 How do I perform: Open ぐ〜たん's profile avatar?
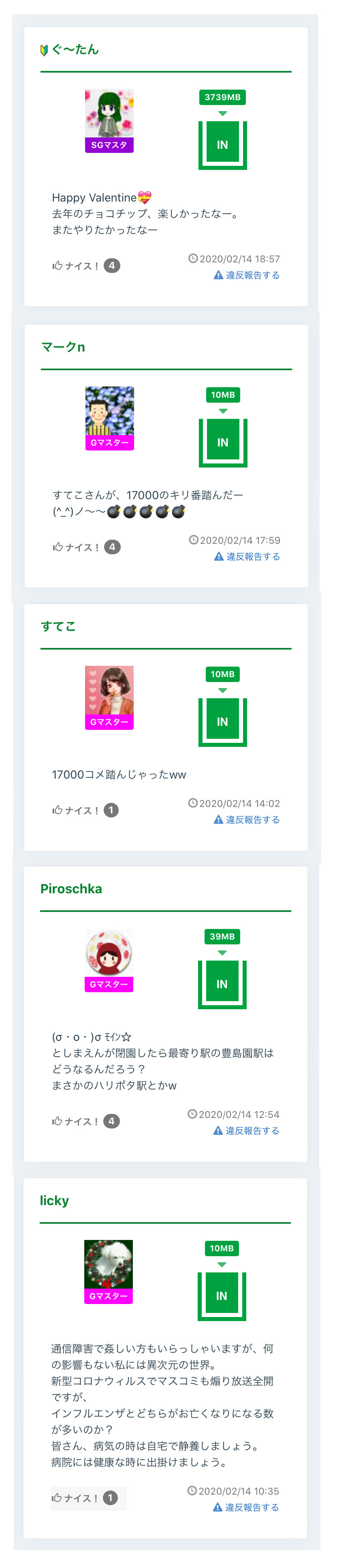109,114
